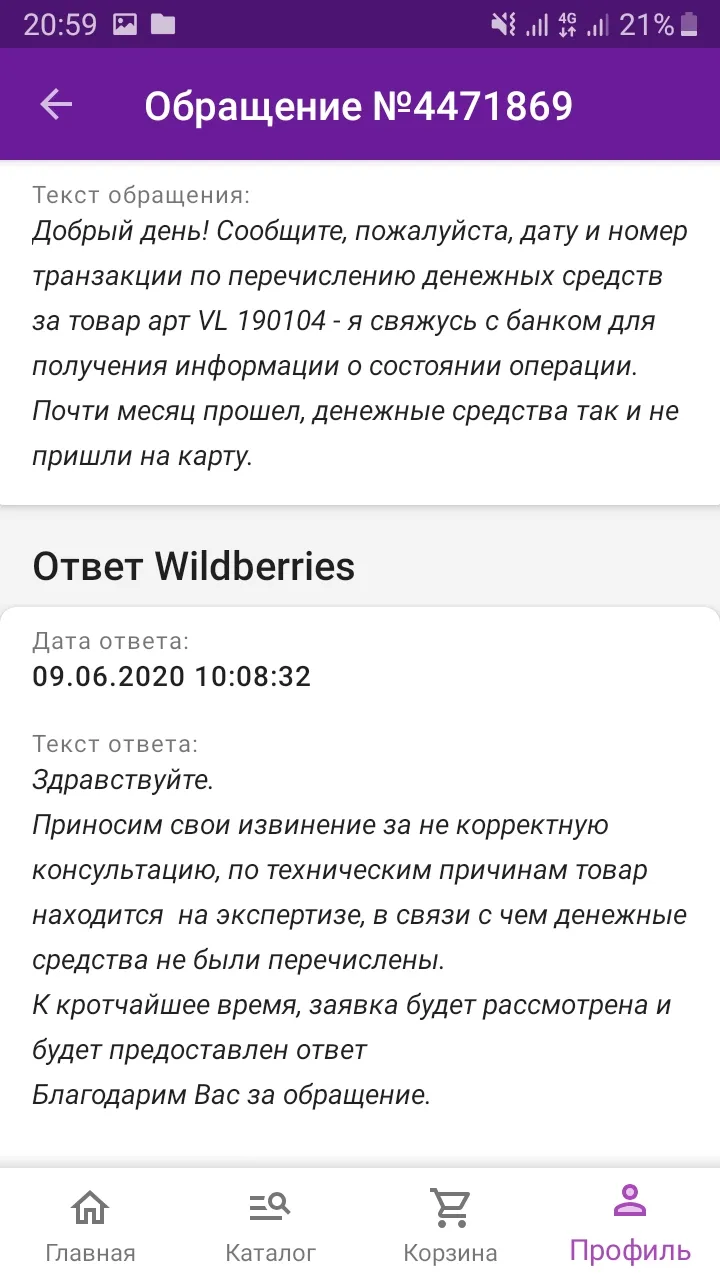Open the Главная tab
The image size is (720, 1280).
90,1224
